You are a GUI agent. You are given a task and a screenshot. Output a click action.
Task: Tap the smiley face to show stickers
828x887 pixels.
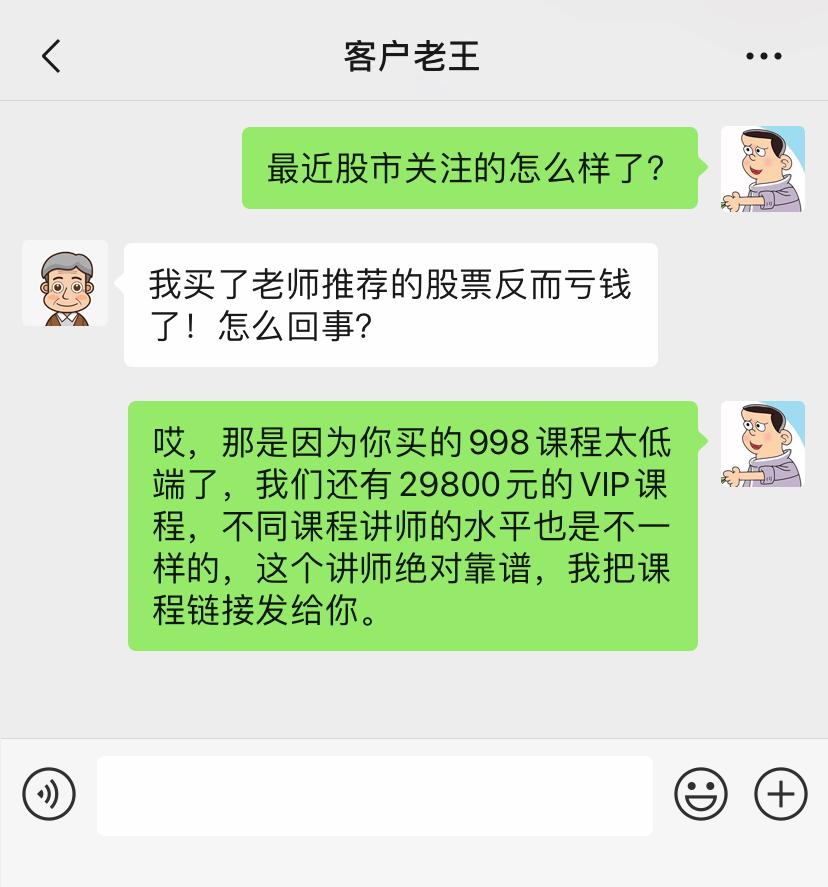pos(702,794)
